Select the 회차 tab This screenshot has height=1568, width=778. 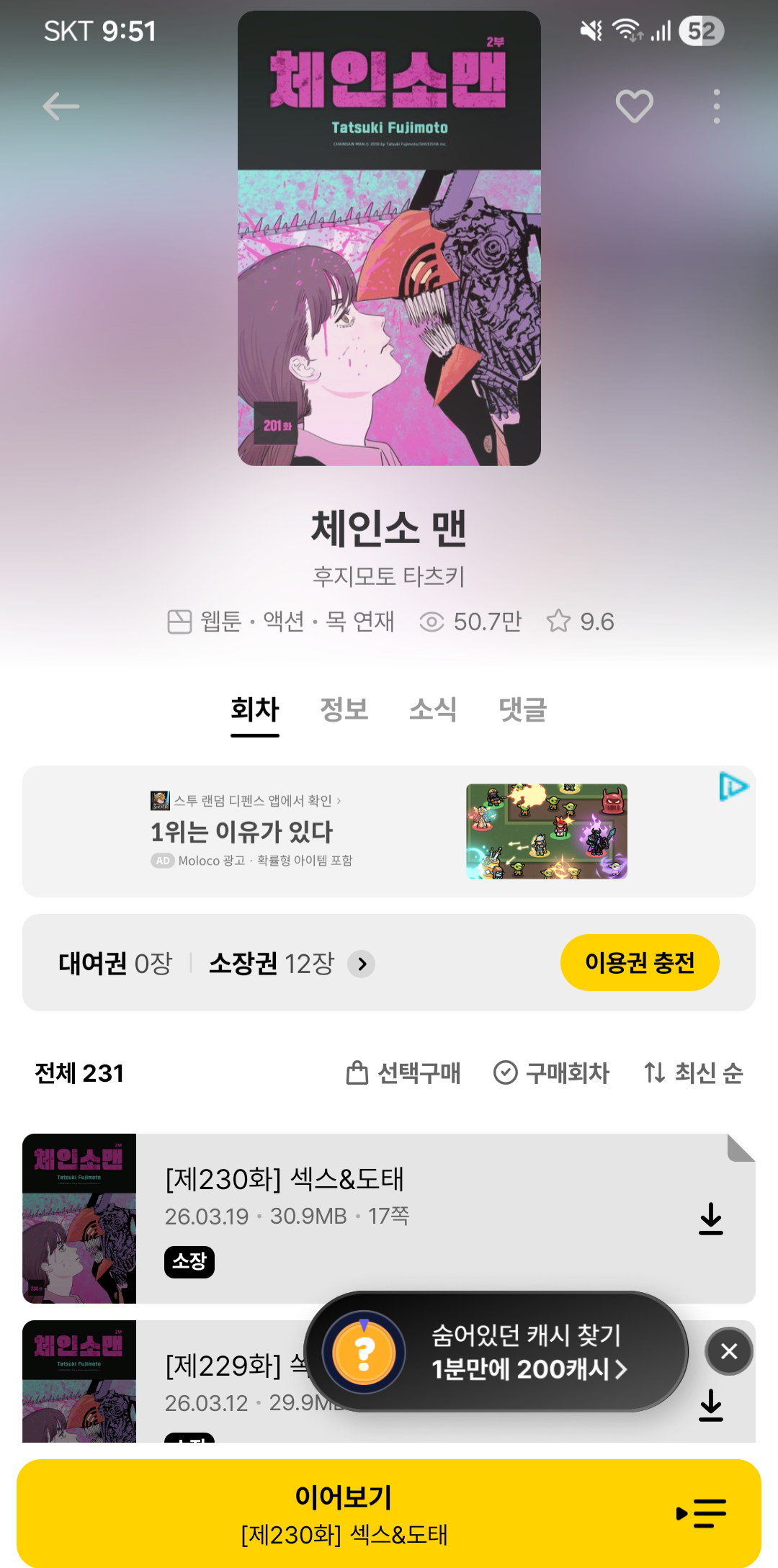(255, 709)
